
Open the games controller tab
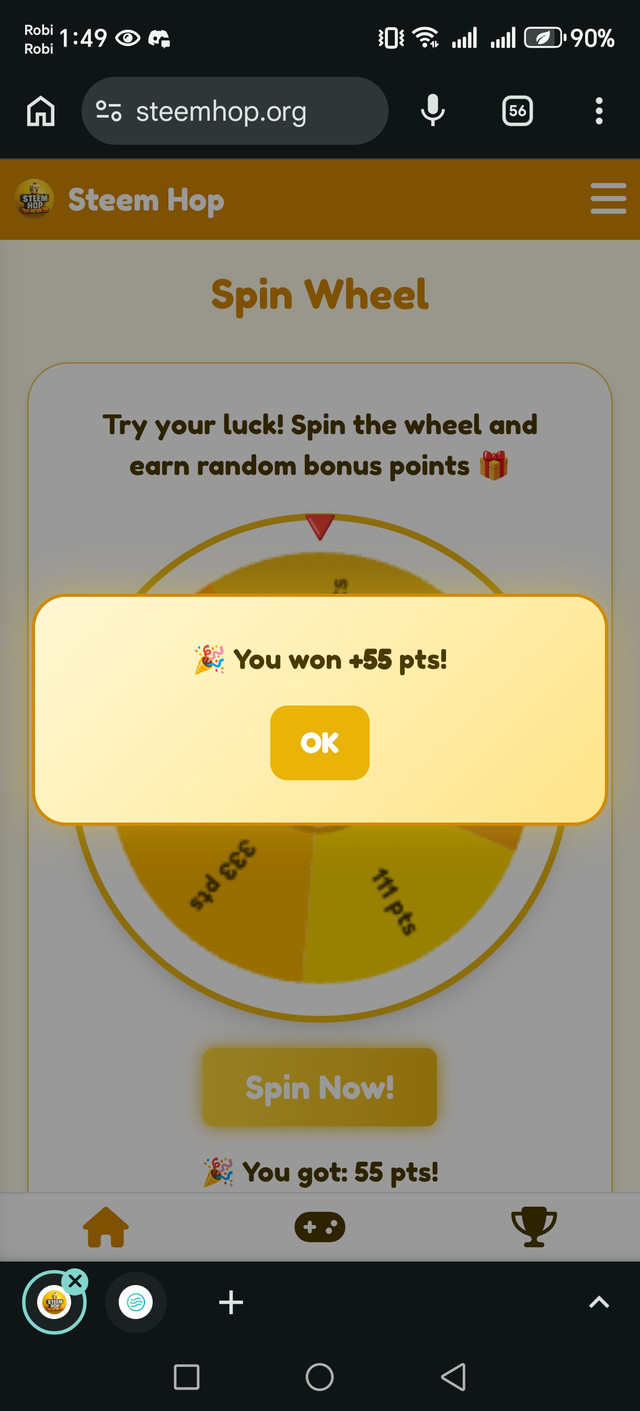(320, 1227)
